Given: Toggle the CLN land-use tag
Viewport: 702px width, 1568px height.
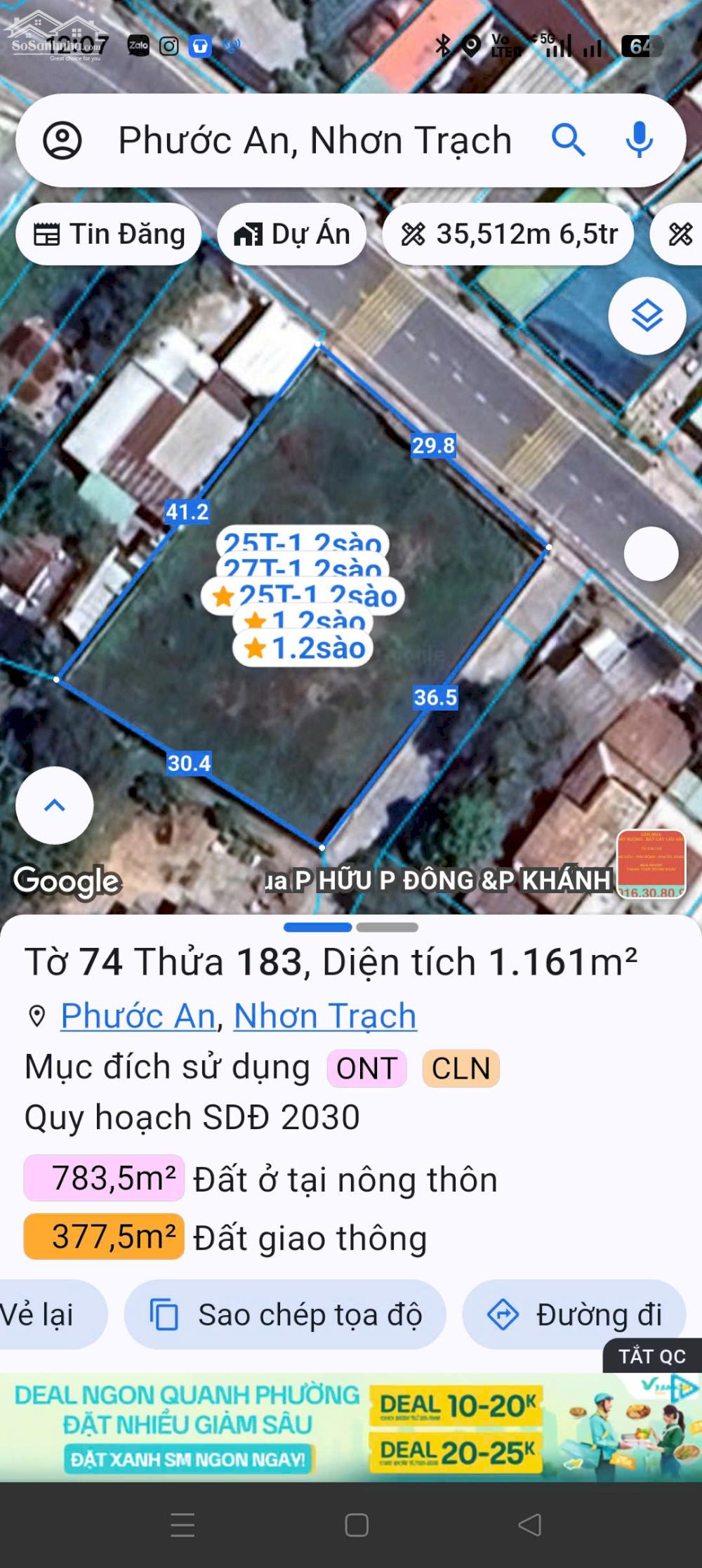Looking at the screenshot, I should coord(461,1069).
